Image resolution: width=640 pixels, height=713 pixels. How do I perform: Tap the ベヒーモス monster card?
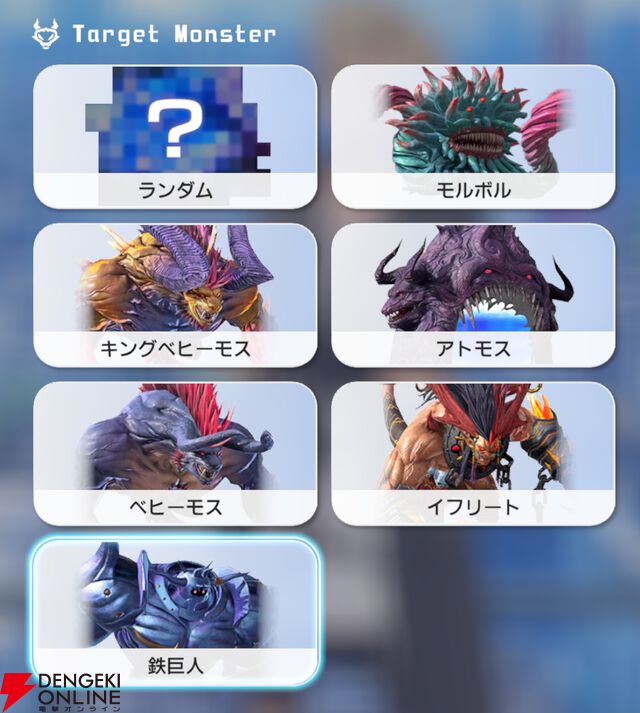point(175,453)
